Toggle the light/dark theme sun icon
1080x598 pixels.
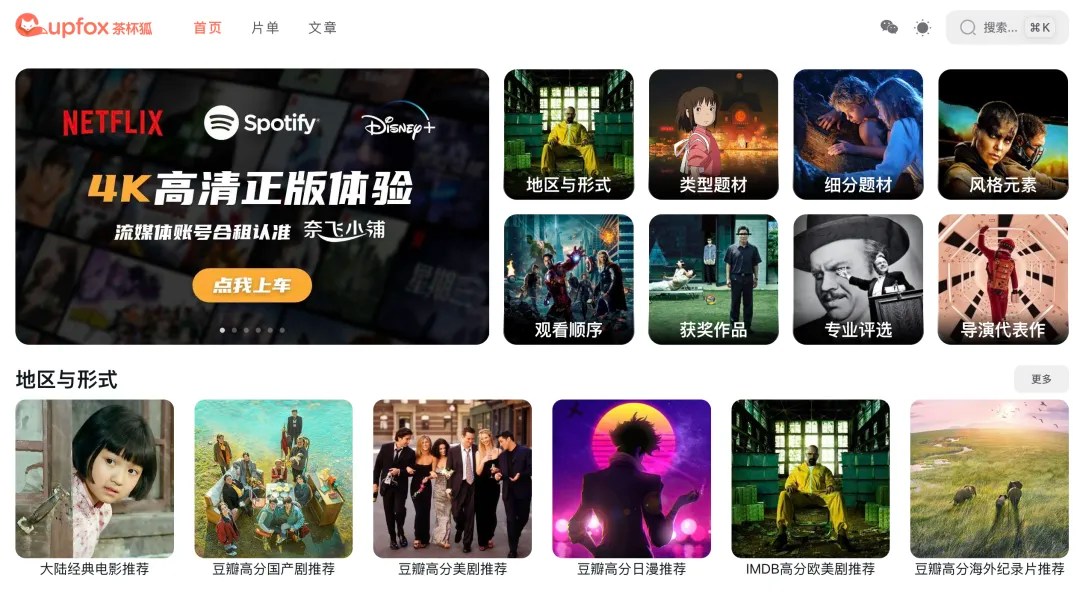[922, 28]
